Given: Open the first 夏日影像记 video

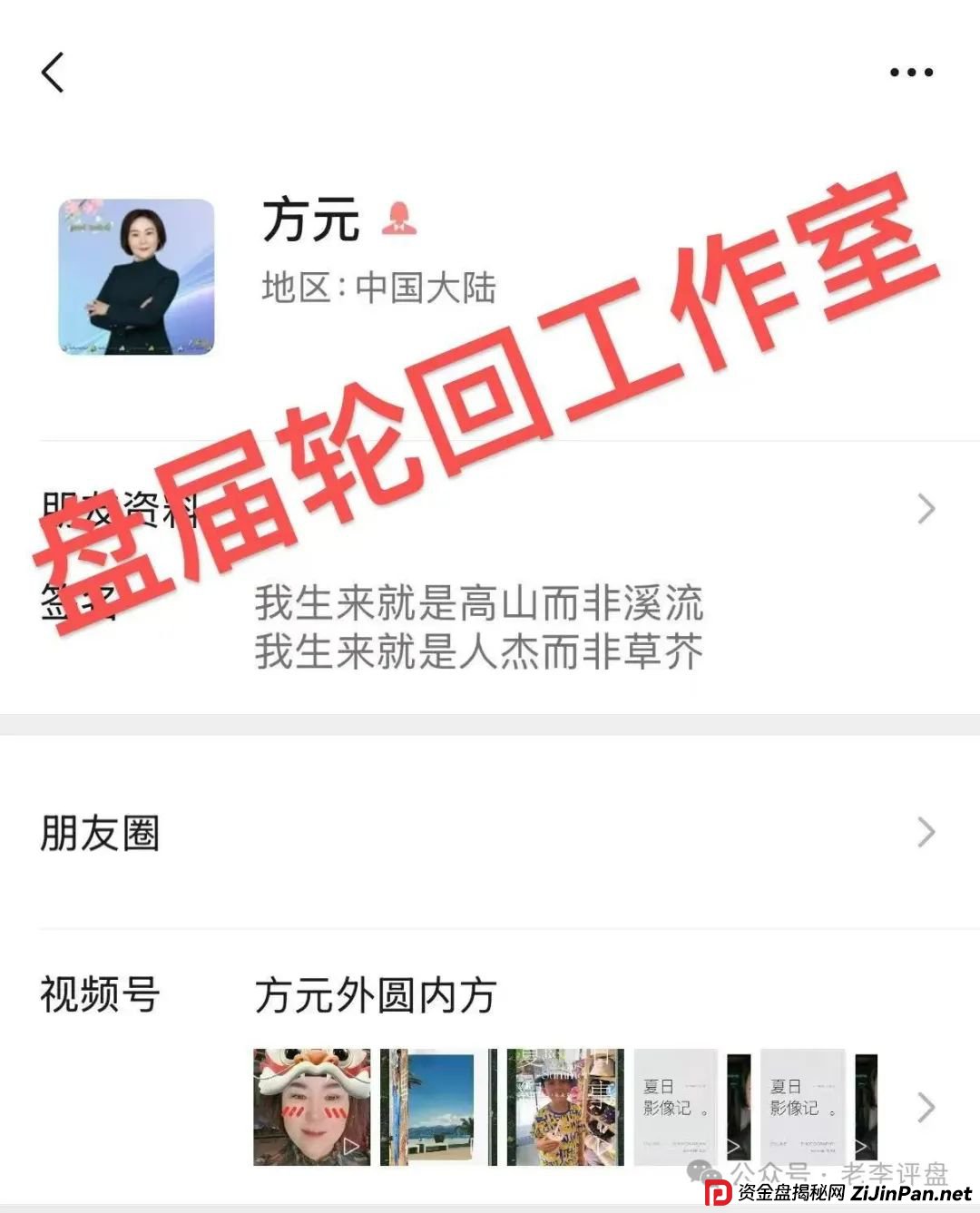Looking at the screenshot, I should pyautogui.click(x=675, y=1103).
